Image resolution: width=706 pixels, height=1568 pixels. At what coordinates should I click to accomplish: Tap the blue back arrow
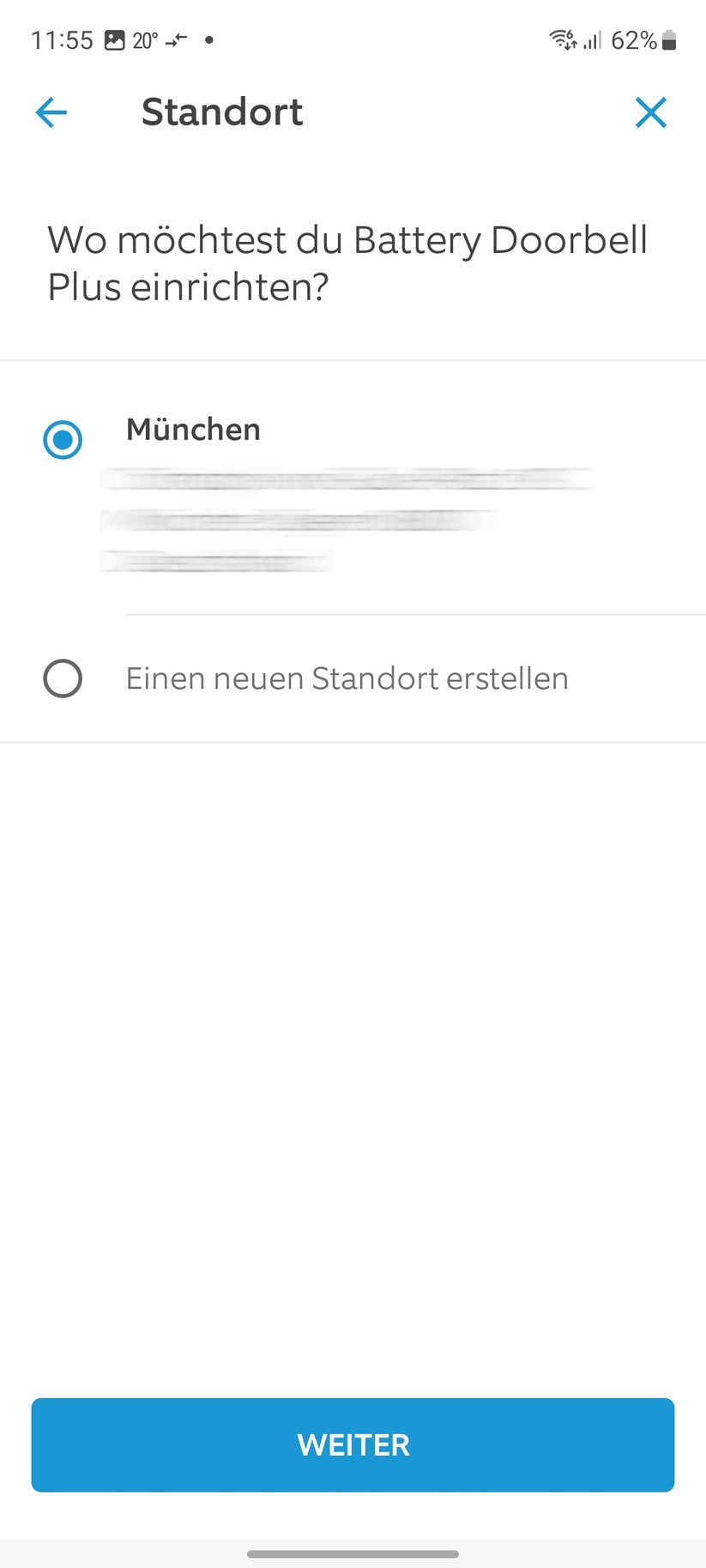51,112
